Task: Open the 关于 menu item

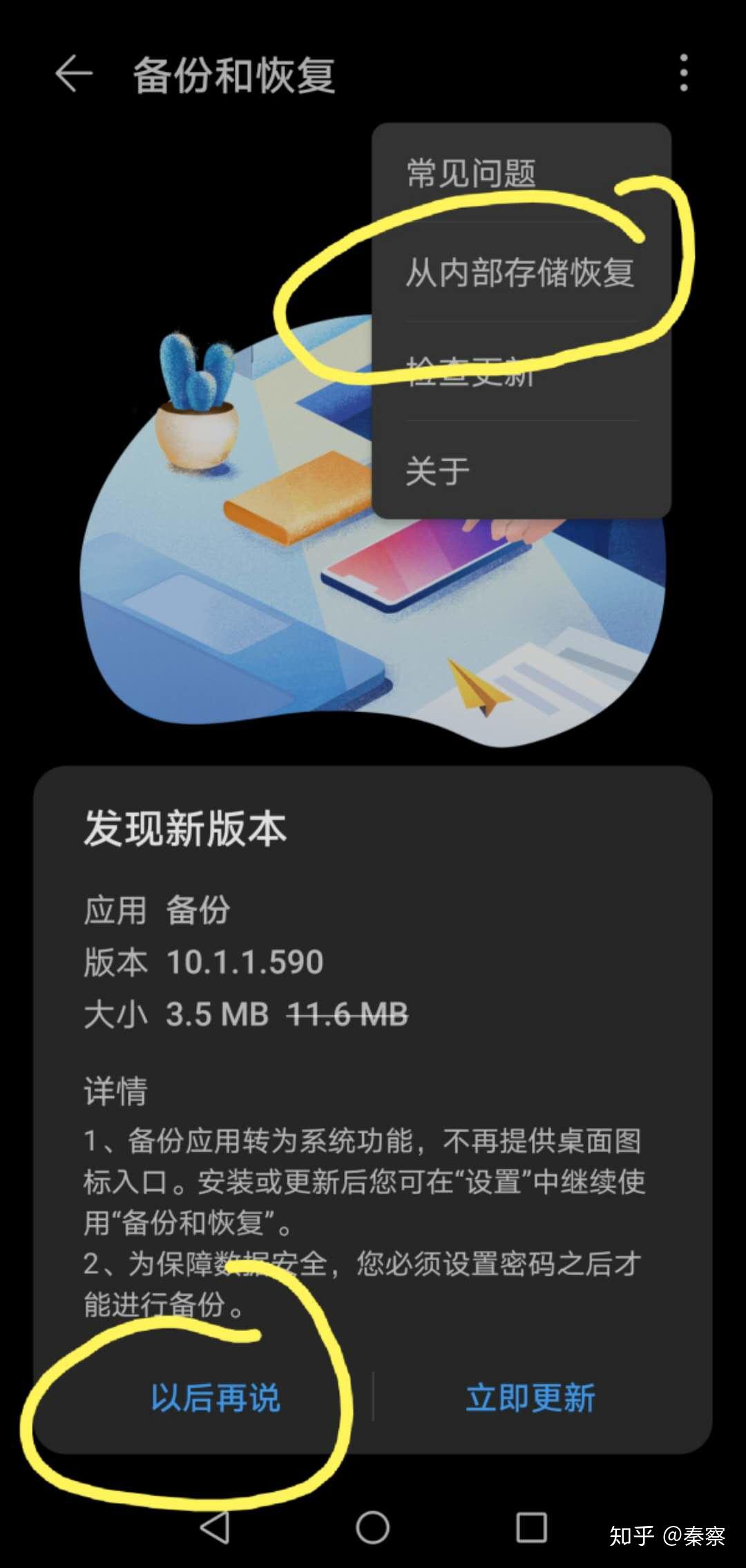Action: tap(438, 471)
